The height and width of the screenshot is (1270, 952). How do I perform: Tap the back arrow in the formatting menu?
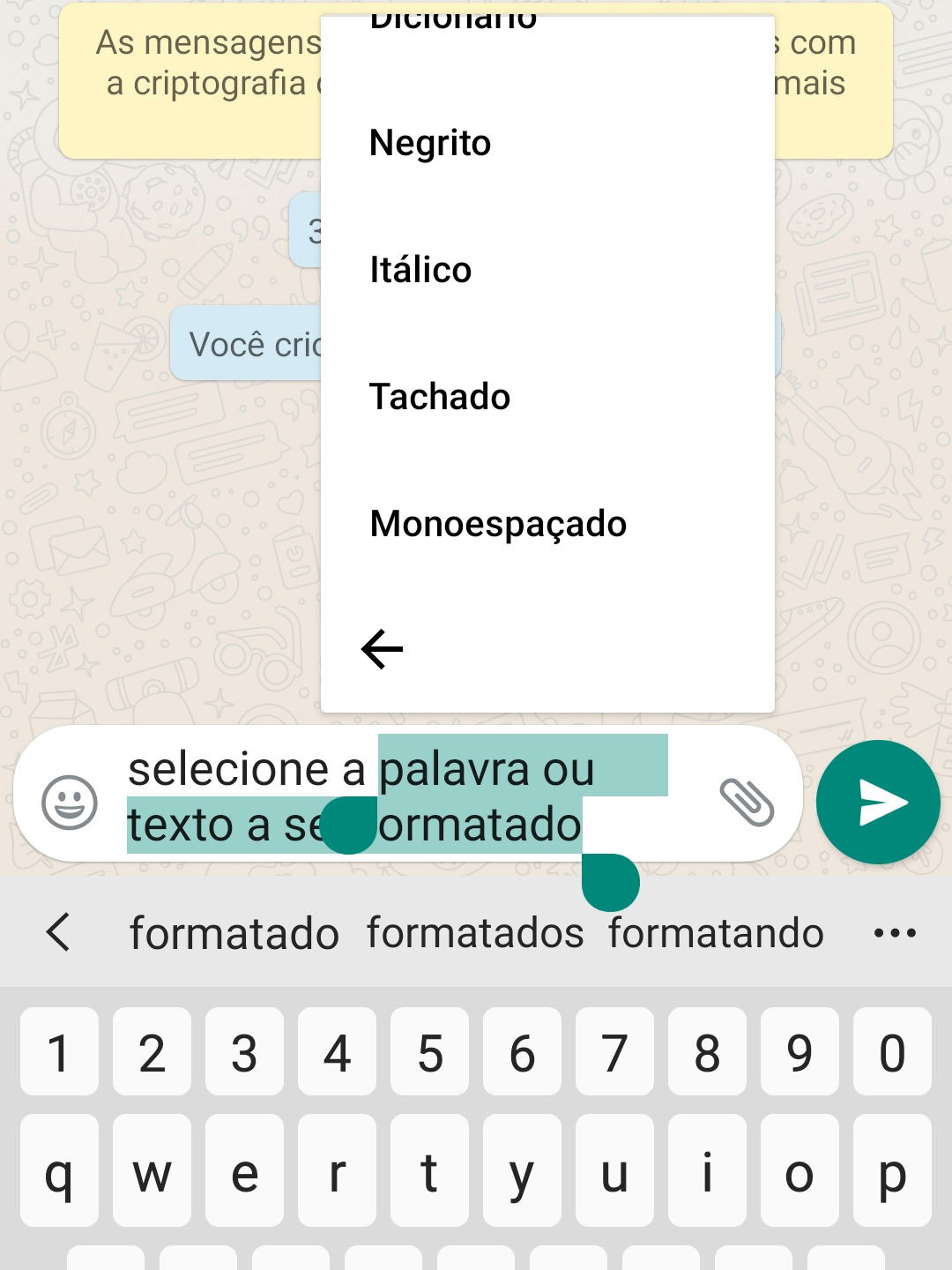[x=382, y=649]
